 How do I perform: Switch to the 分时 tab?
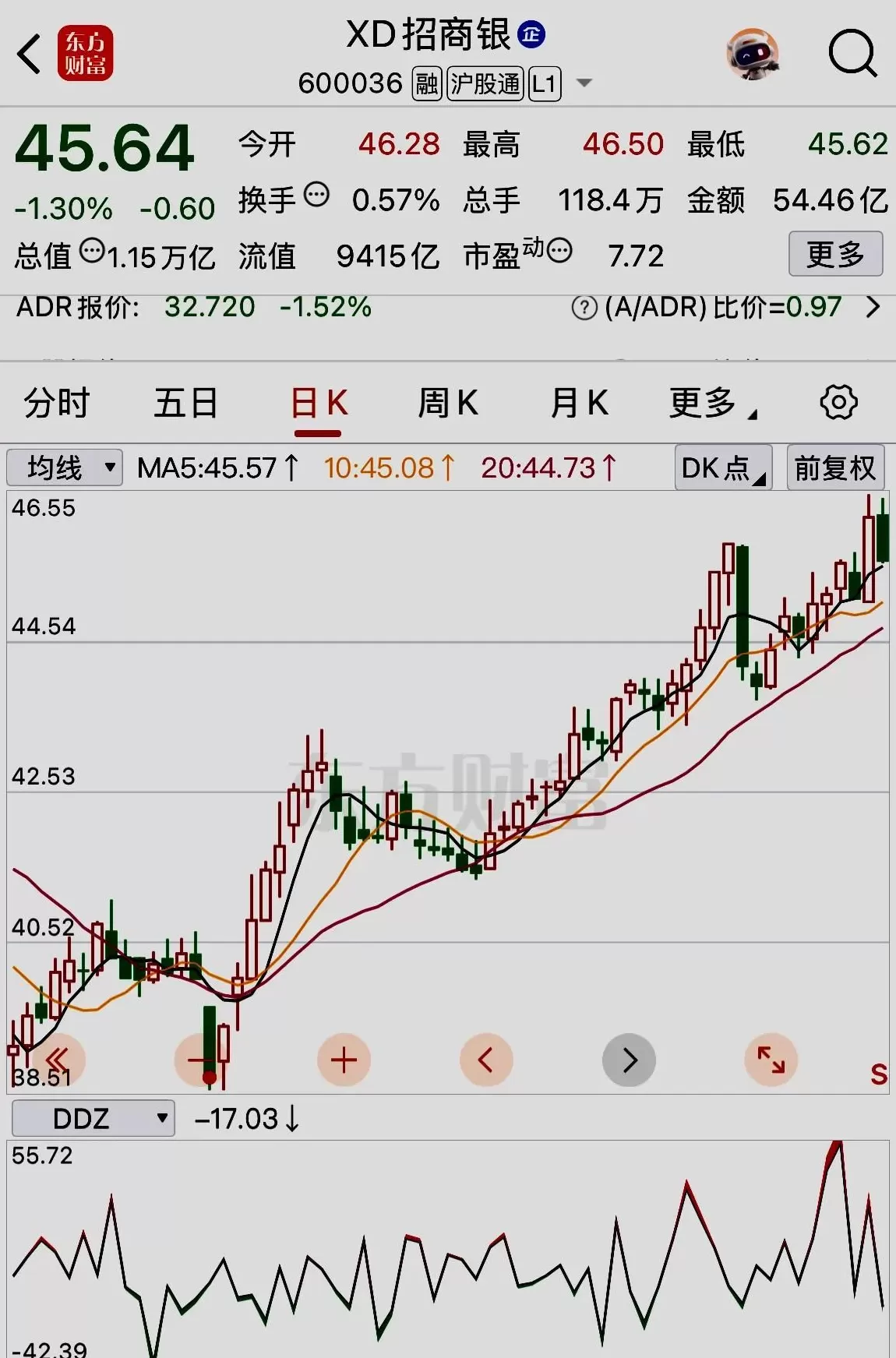(x=57, y=404)
